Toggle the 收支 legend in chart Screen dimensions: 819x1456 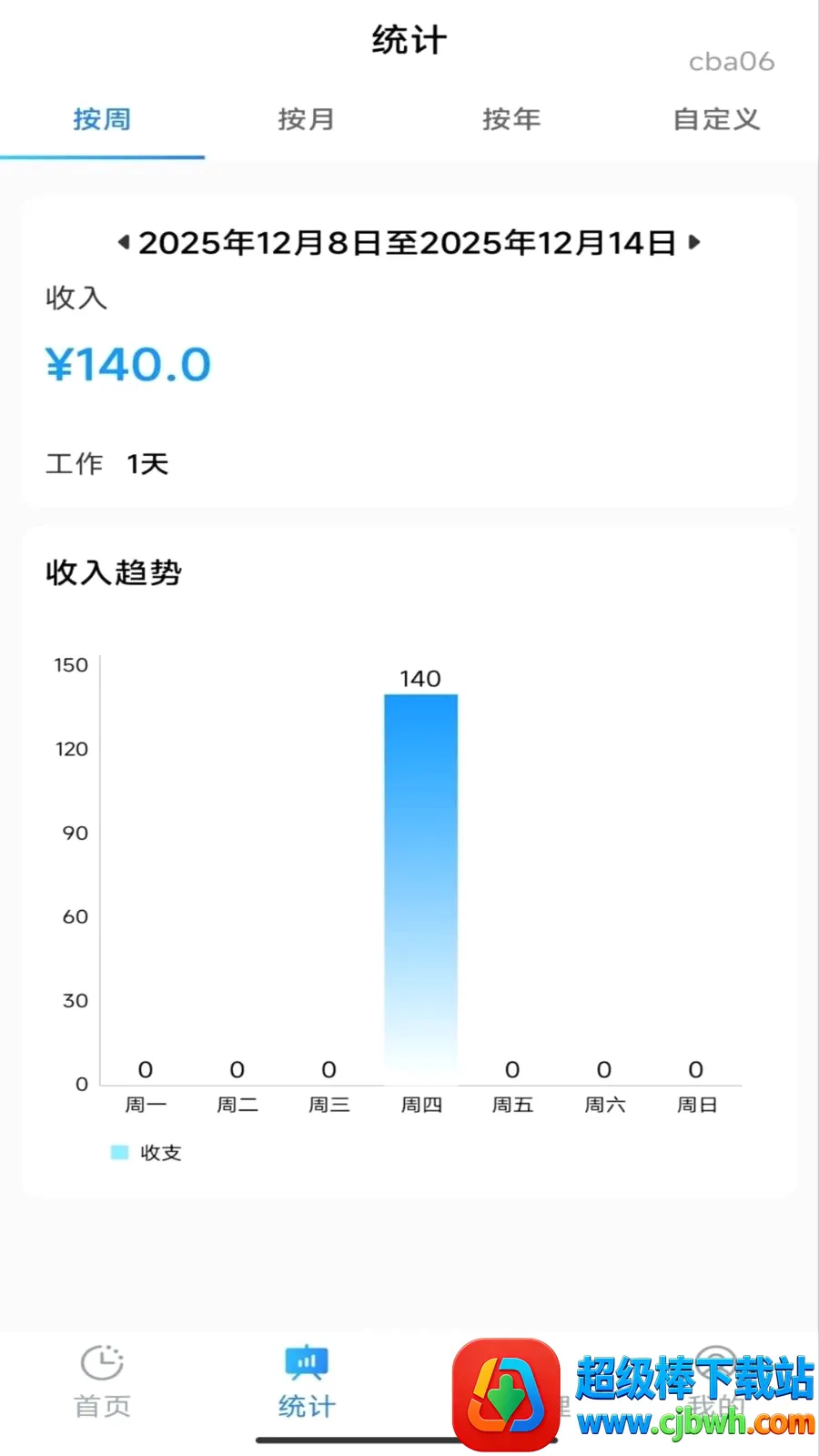[x=147, y=1153]
